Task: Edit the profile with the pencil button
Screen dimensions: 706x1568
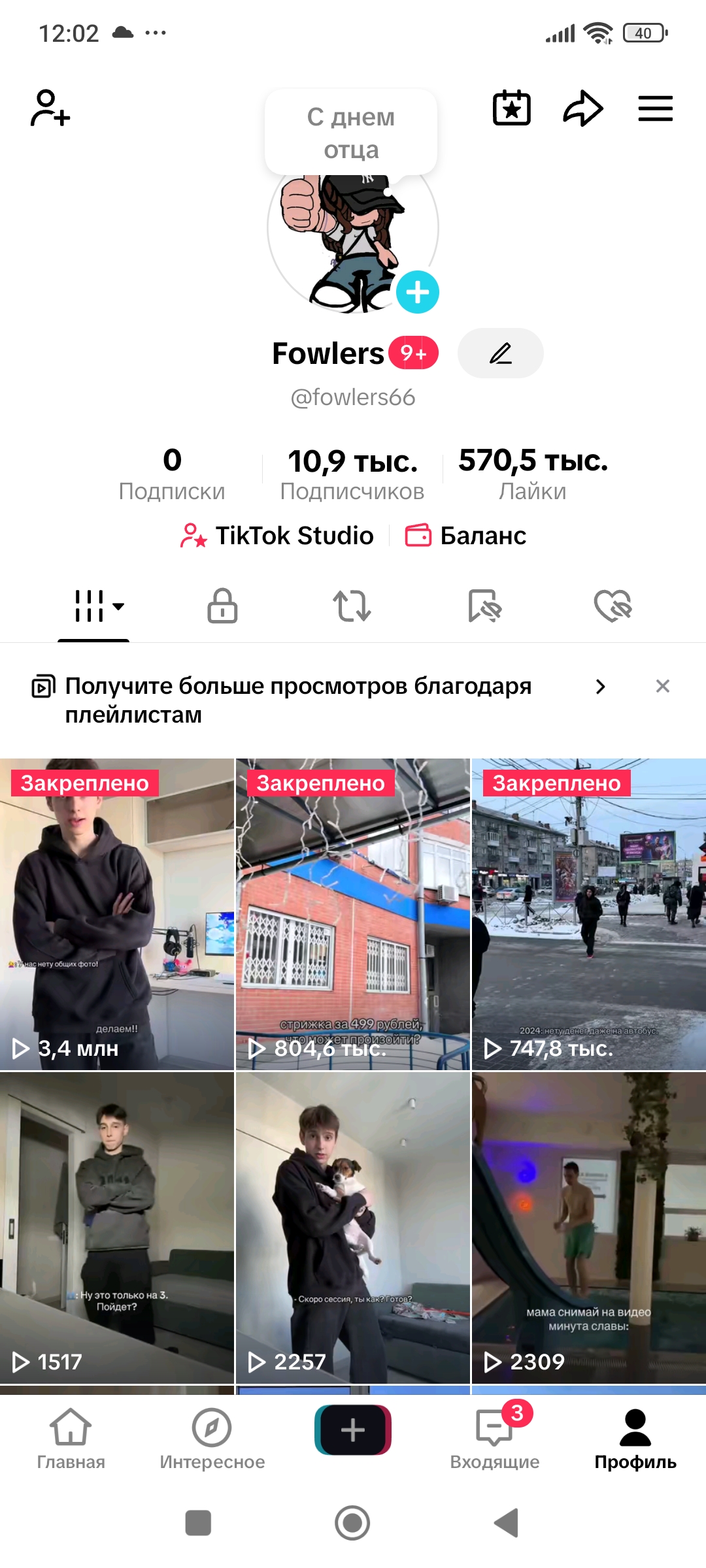Action: pos(500,353)
